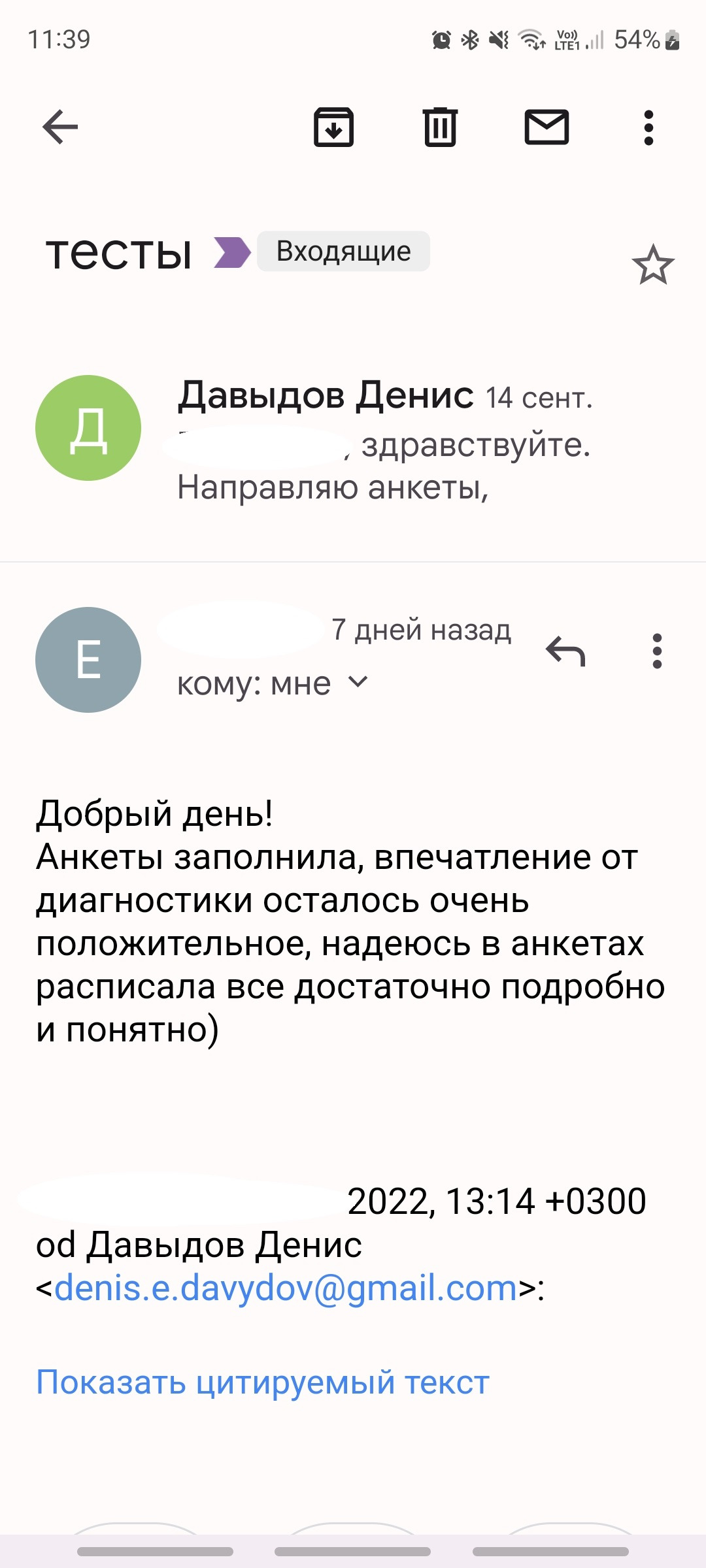Image resolution: width=706 pixels, height=1568 pixels.
Task: Open the denis.e.davydov@gmail.com email link
Action: 286,1288
